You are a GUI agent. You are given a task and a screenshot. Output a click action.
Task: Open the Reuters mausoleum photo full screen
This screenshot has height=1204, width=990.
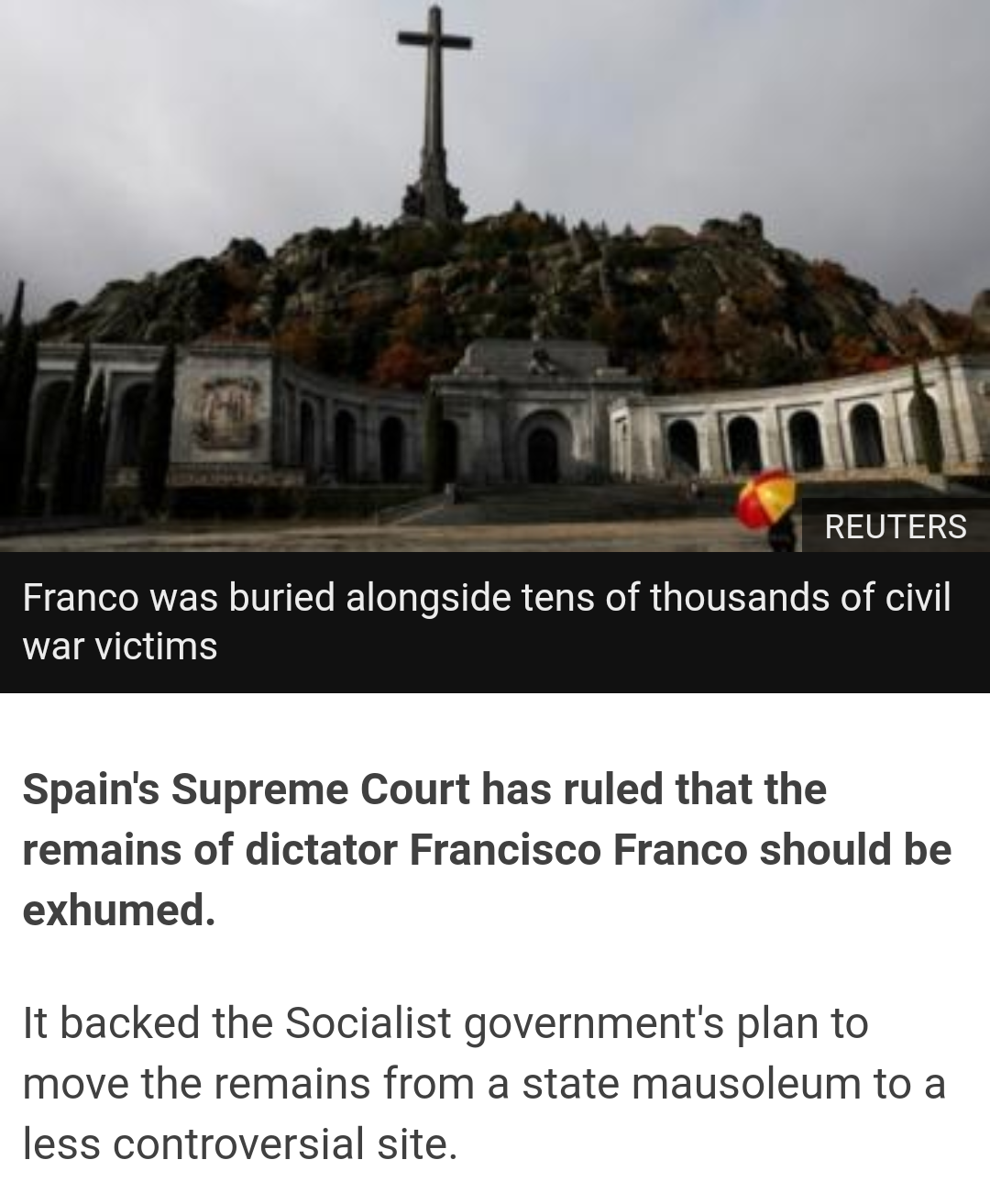pos(495,275)
